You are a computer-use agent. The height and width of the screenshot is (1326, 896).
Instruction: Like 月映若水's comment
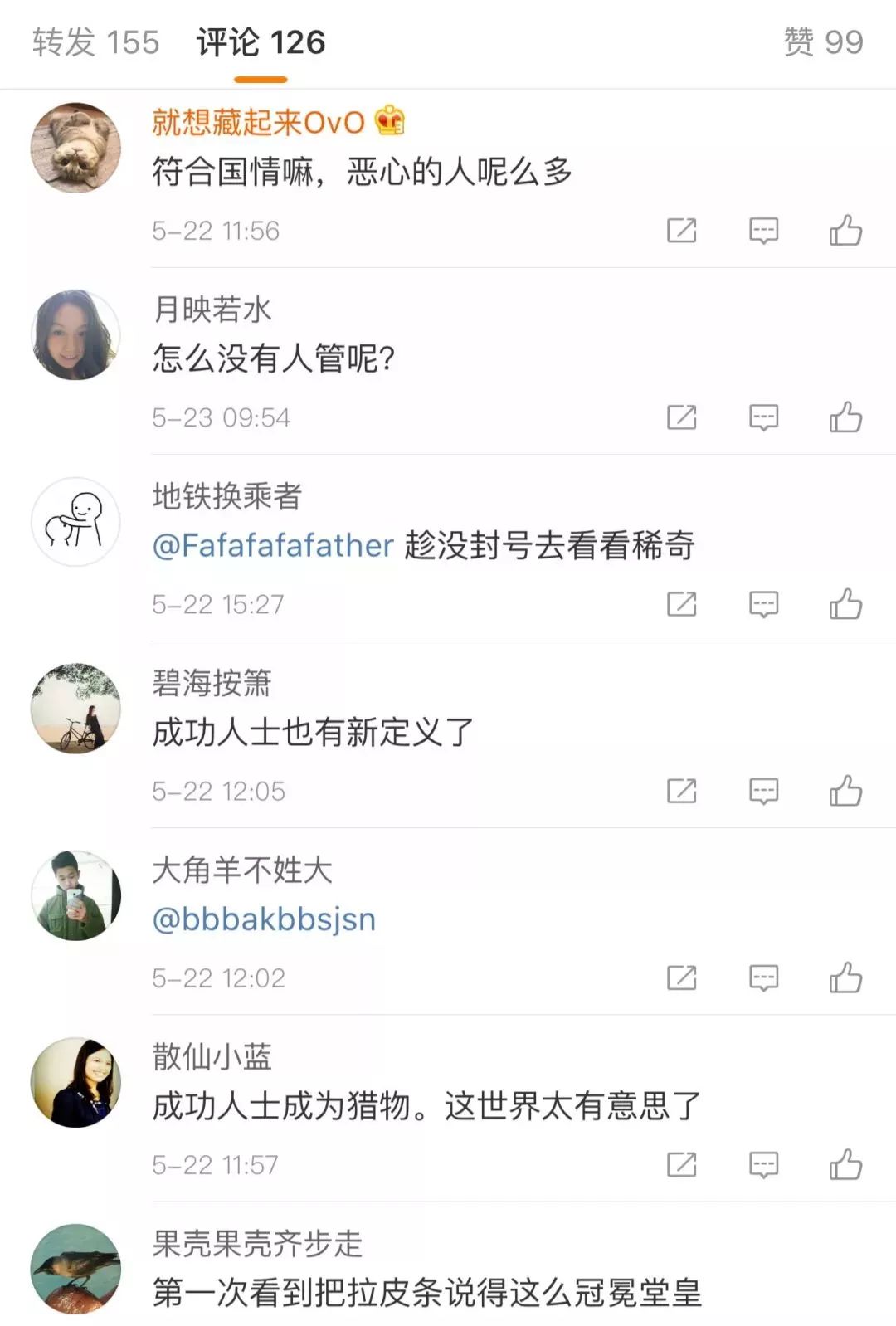(845, 417)
